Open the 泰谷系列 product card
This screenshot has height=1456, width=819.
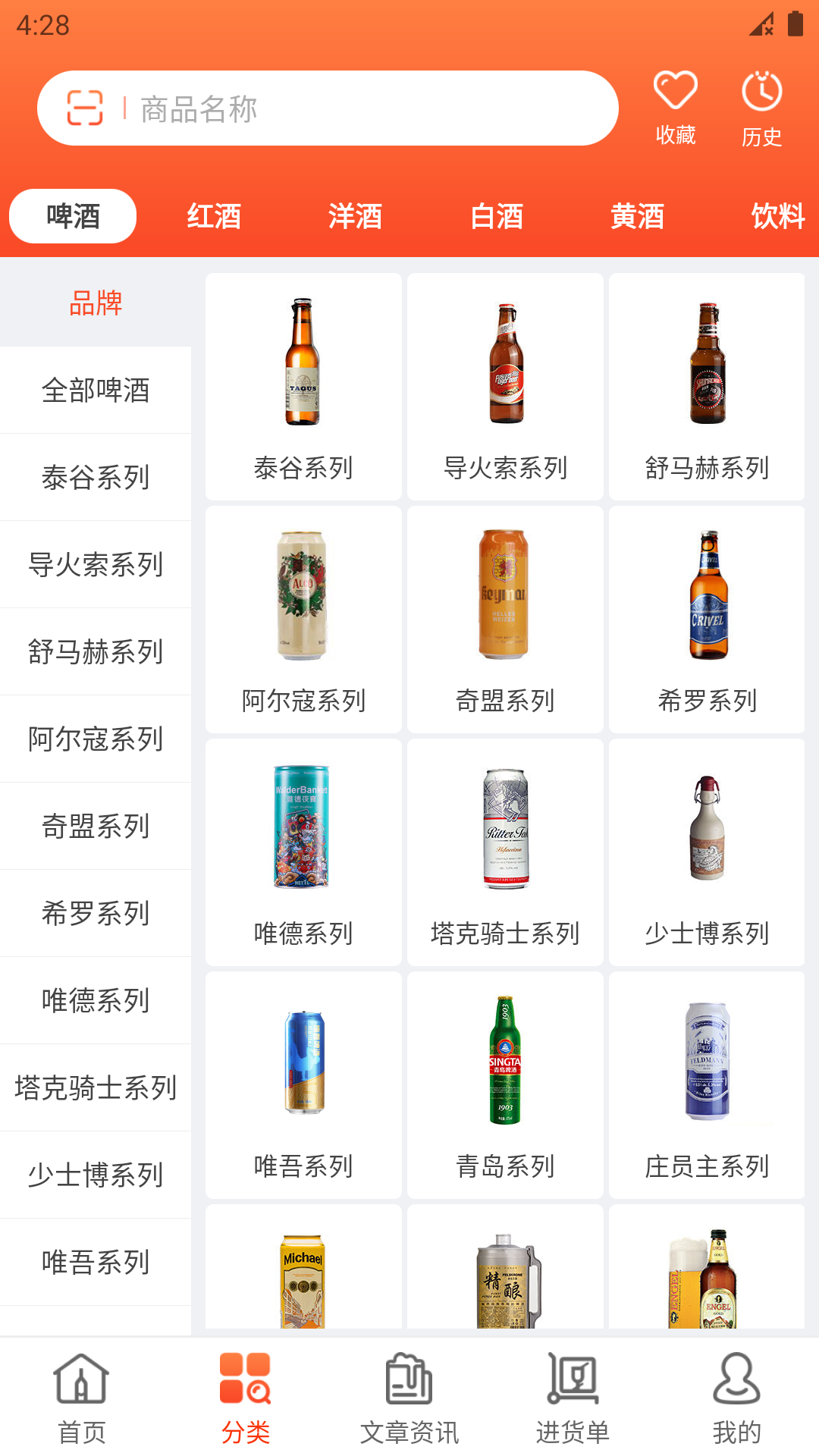(x=303, y=387)
